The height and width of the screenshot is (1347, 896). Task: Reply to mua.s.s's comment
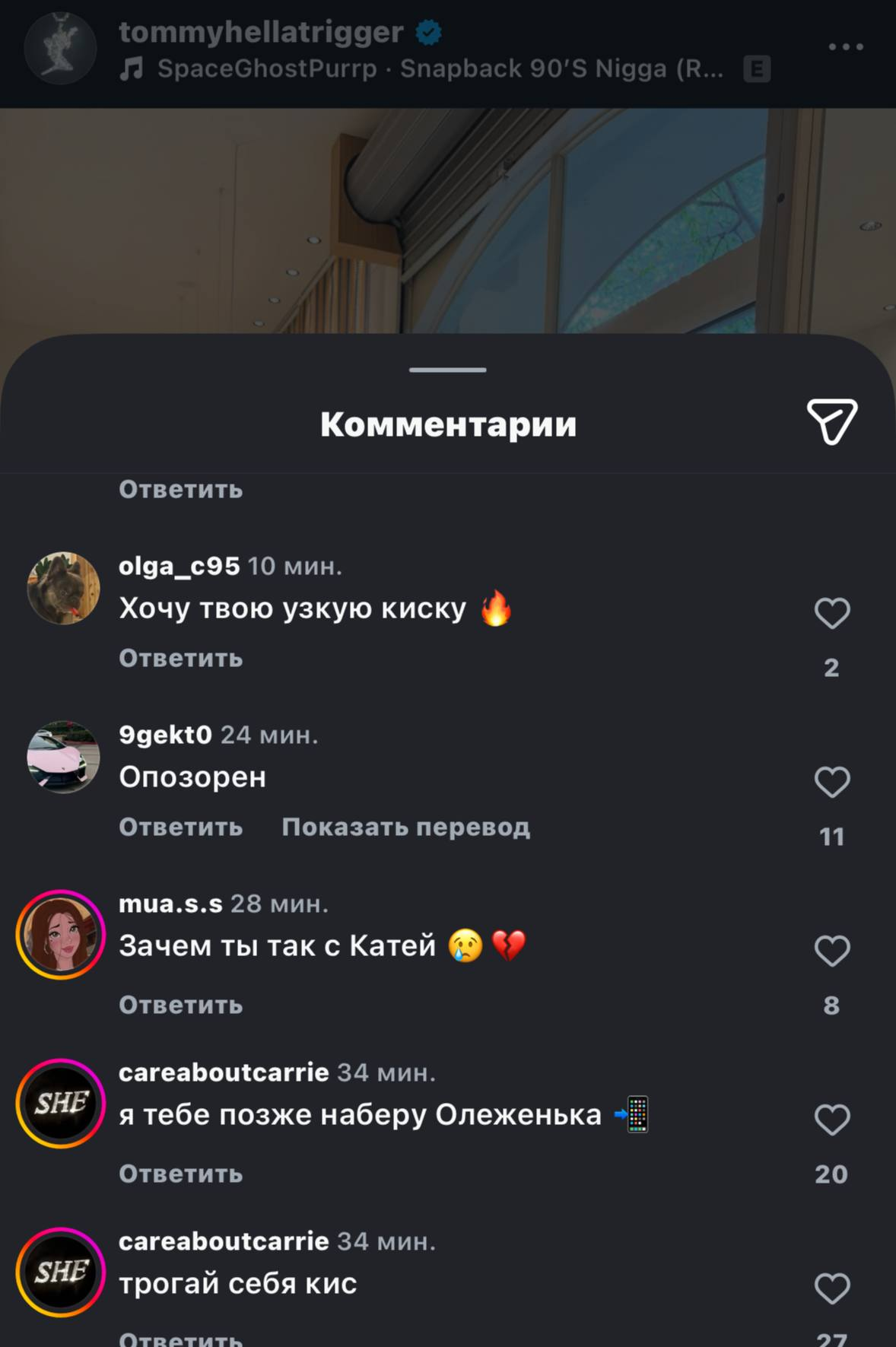coord(181,1005)
